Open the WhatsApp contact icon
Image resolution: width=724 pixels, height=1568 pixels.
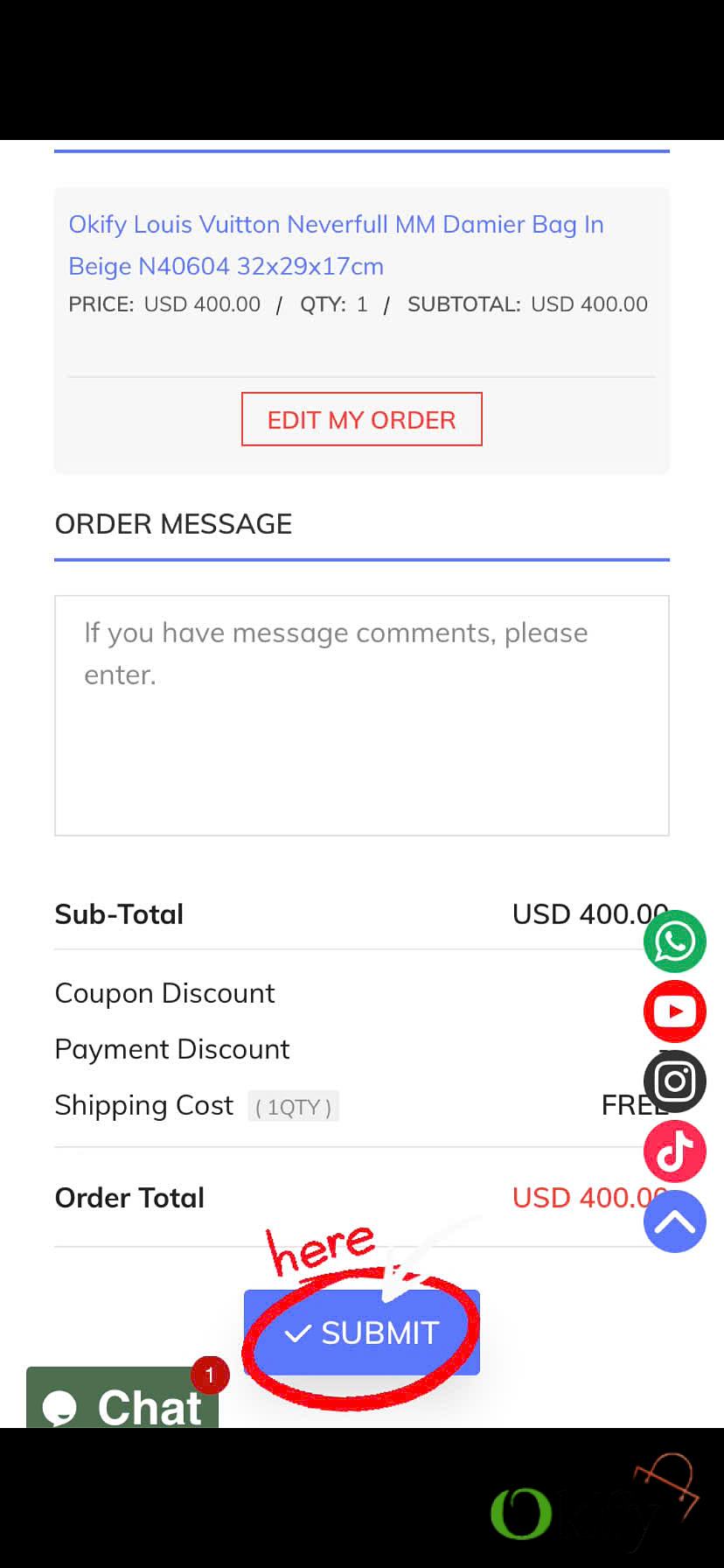[x=674, y=942]
